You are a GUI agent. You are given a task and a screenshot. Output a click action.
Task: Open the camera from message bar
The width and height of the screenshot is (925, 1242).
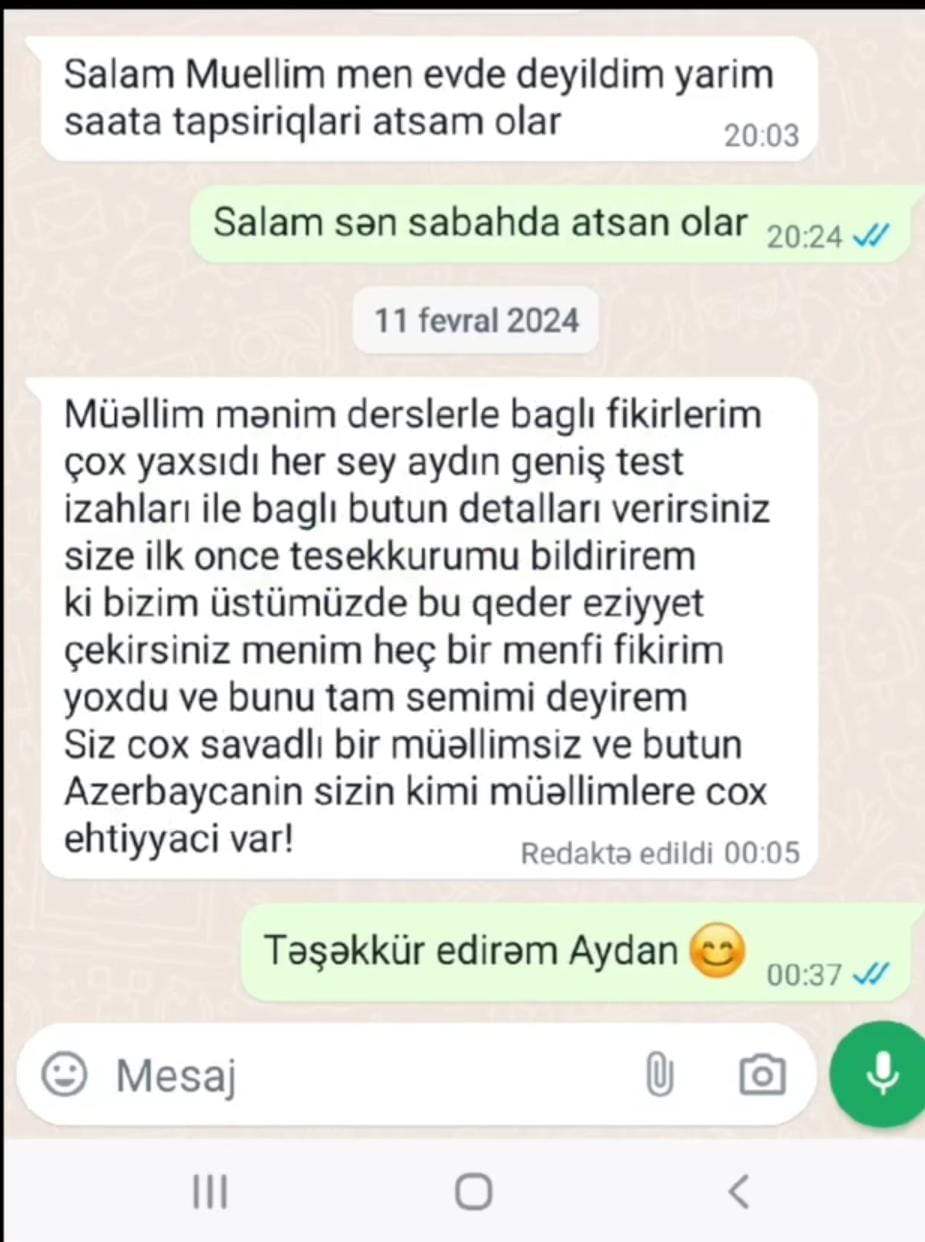pyautogui.click(x=762, y=1076)
